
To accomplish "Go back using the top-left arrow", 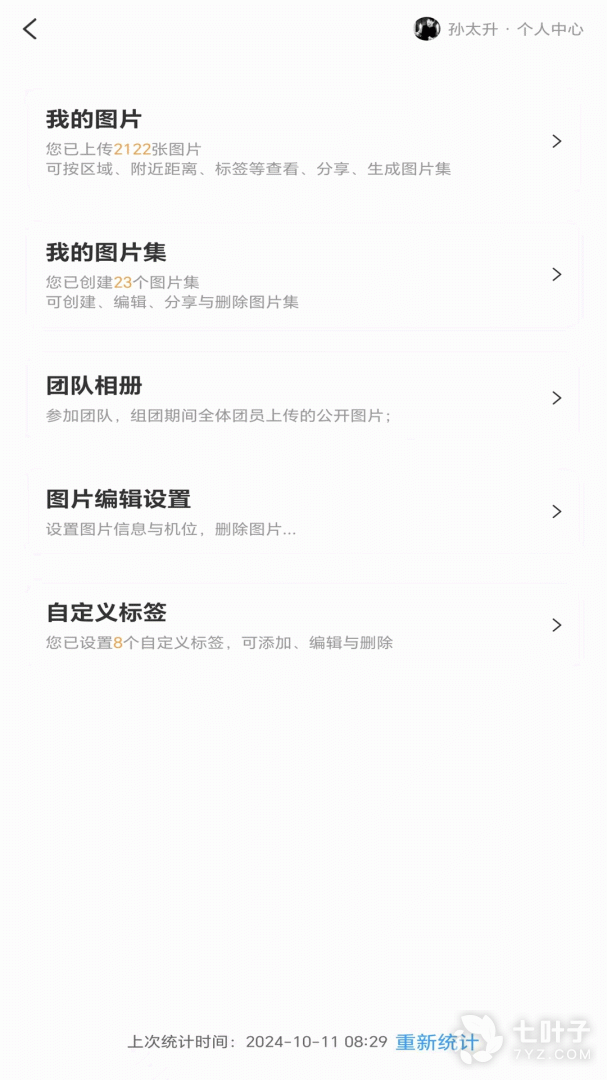I will tap(30, 29).
